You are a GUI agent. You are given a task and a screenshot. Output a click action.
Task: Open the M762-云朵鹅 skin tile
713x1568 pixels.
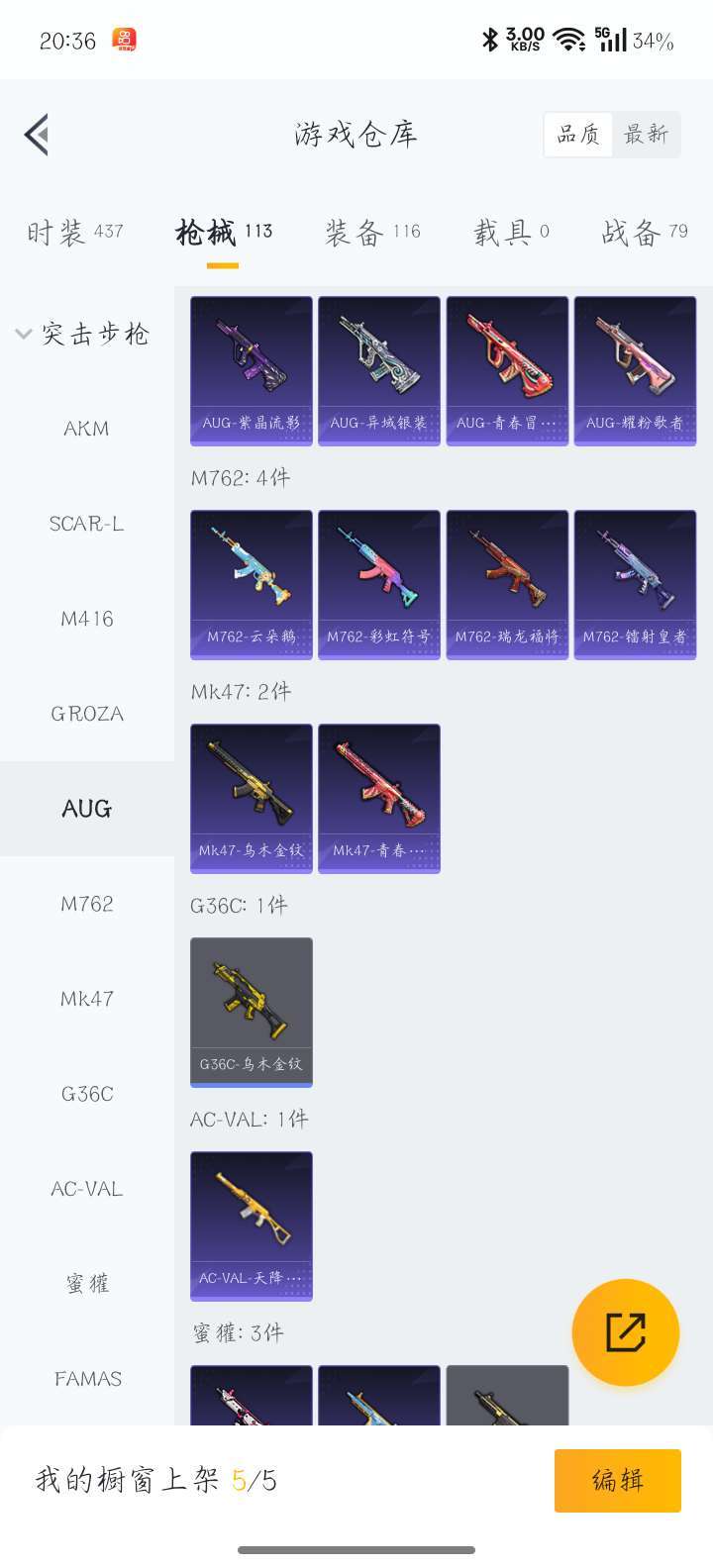(252, 585)
